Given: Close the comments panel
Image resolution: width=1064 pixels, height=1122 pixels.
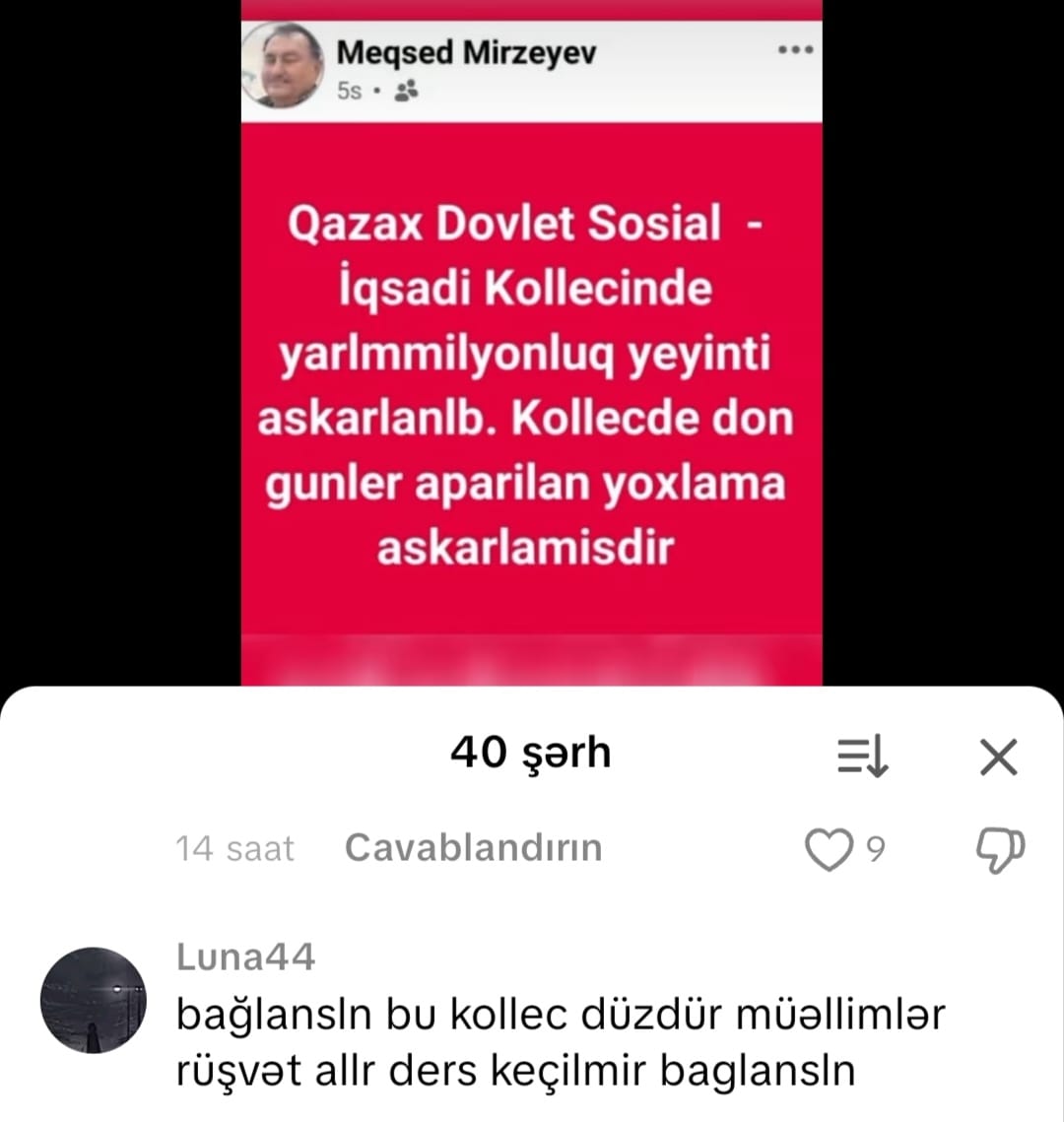Looking at the screenshot, I should coord(999,758).
